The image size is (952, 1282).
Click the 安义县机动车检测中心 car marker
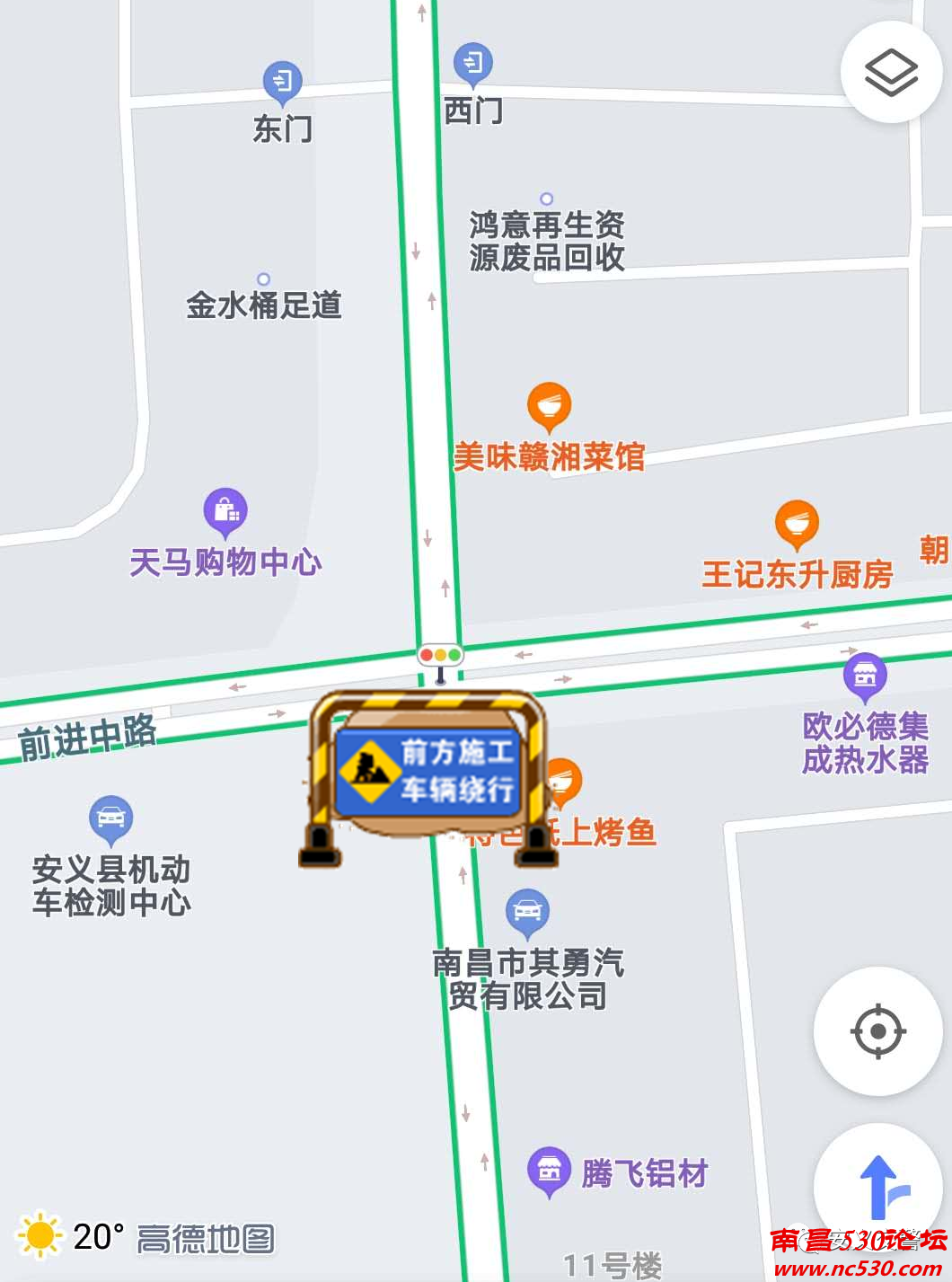(108, 819)
